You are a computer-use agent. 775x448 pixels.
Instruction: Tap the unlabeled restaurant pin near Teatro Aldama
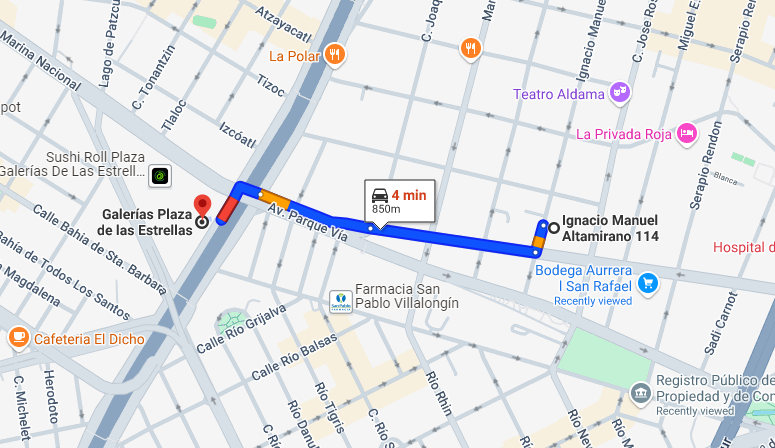(471, 49)
